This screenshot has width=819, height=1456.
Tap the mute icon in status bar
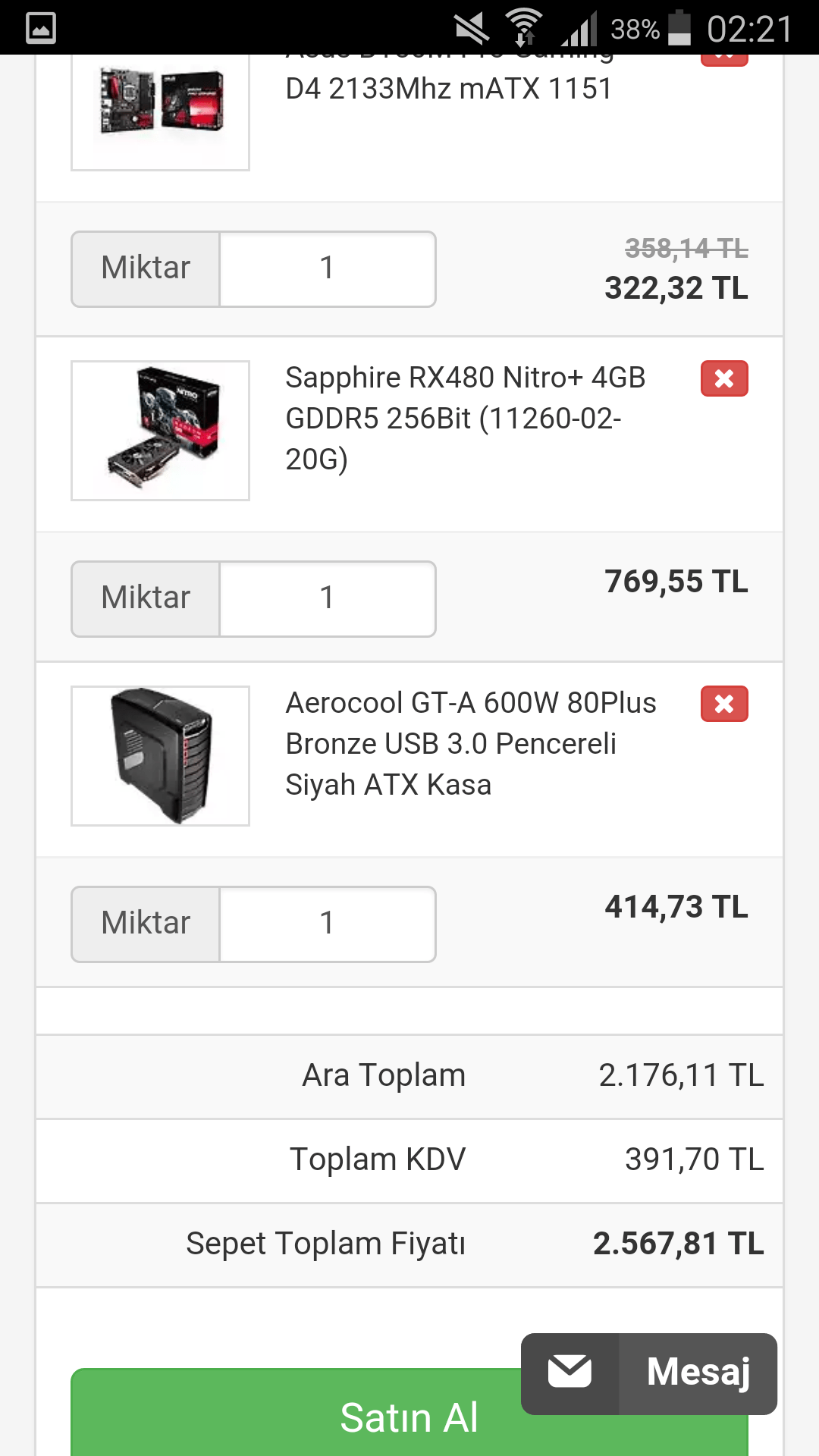click(470, 25)
